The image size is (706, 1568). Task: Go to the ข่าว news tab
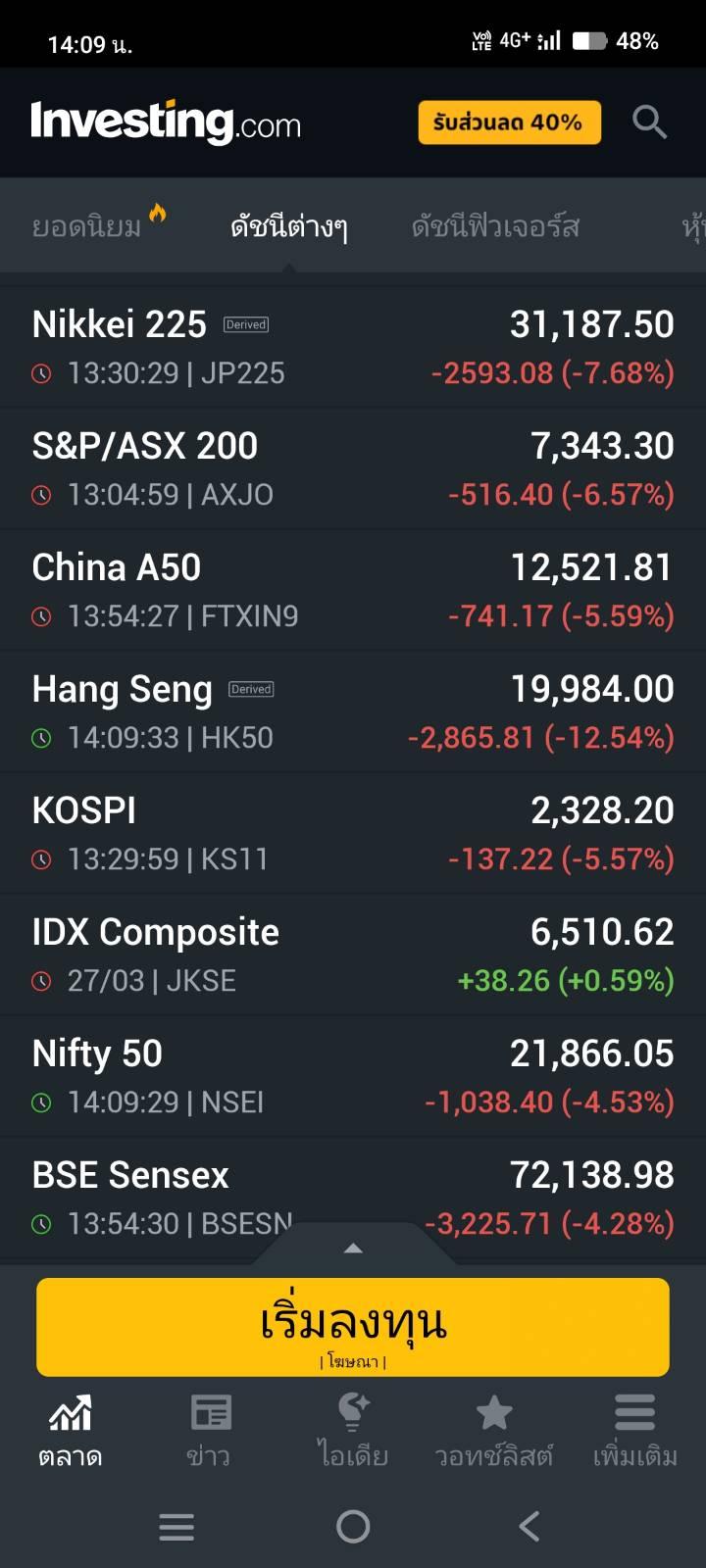210,1431
